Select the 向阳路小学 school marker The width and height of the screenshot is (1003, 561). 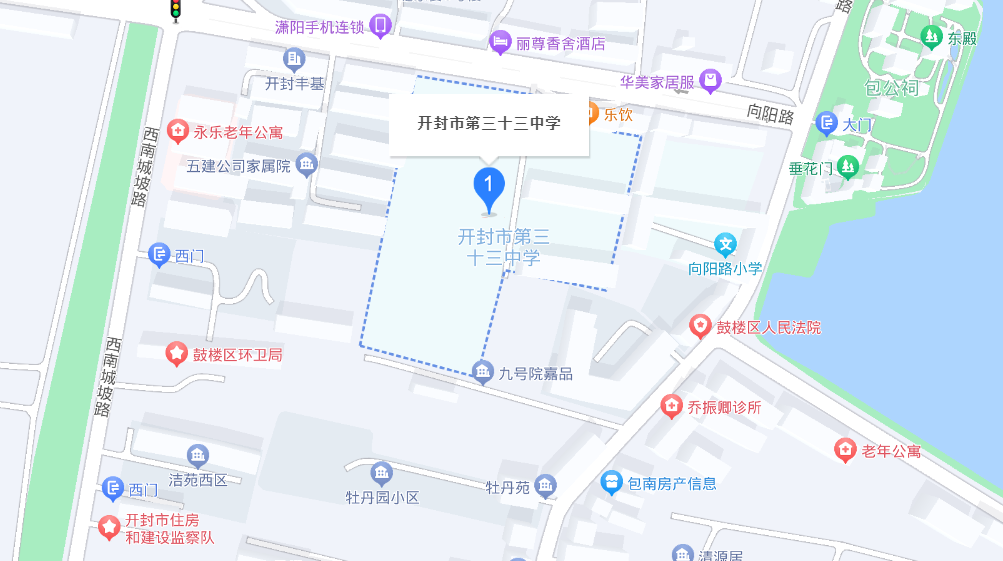[726, 244]
